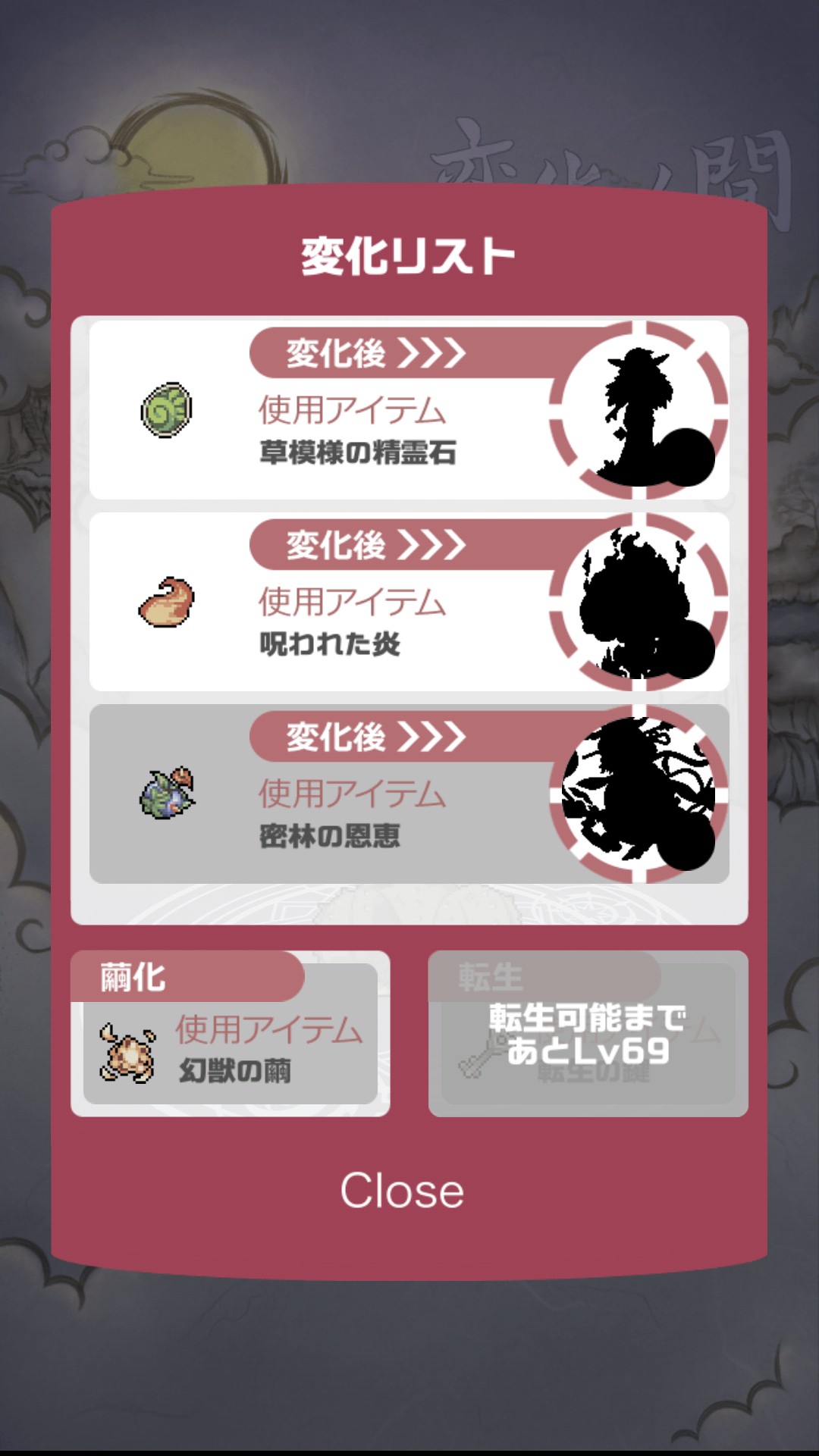Open the 密林の恩恵 transformation entry
The height and width of the screenshot is (1456, 819).
tap(409, 794)
